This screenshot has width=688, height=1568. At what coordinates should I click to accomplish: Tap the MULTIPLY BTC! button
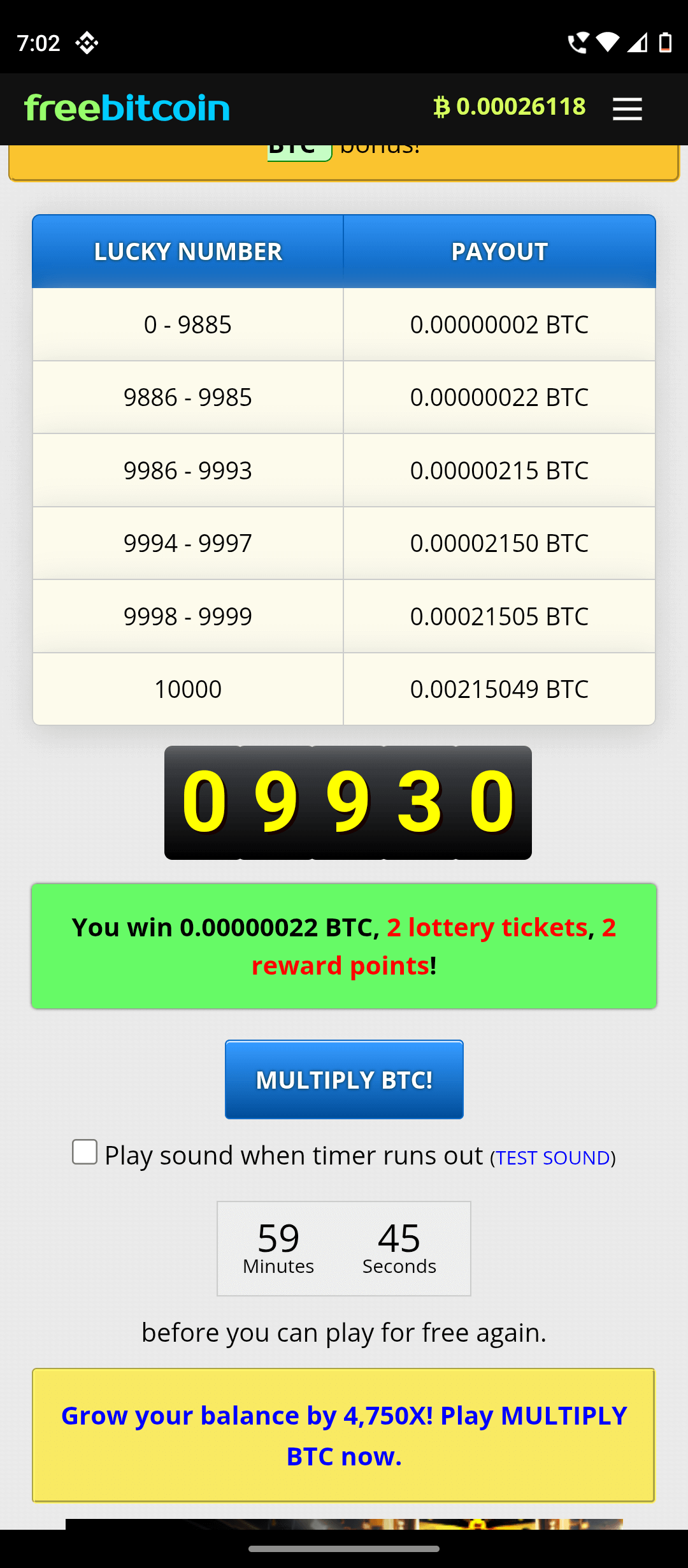tap(344, 1080)
